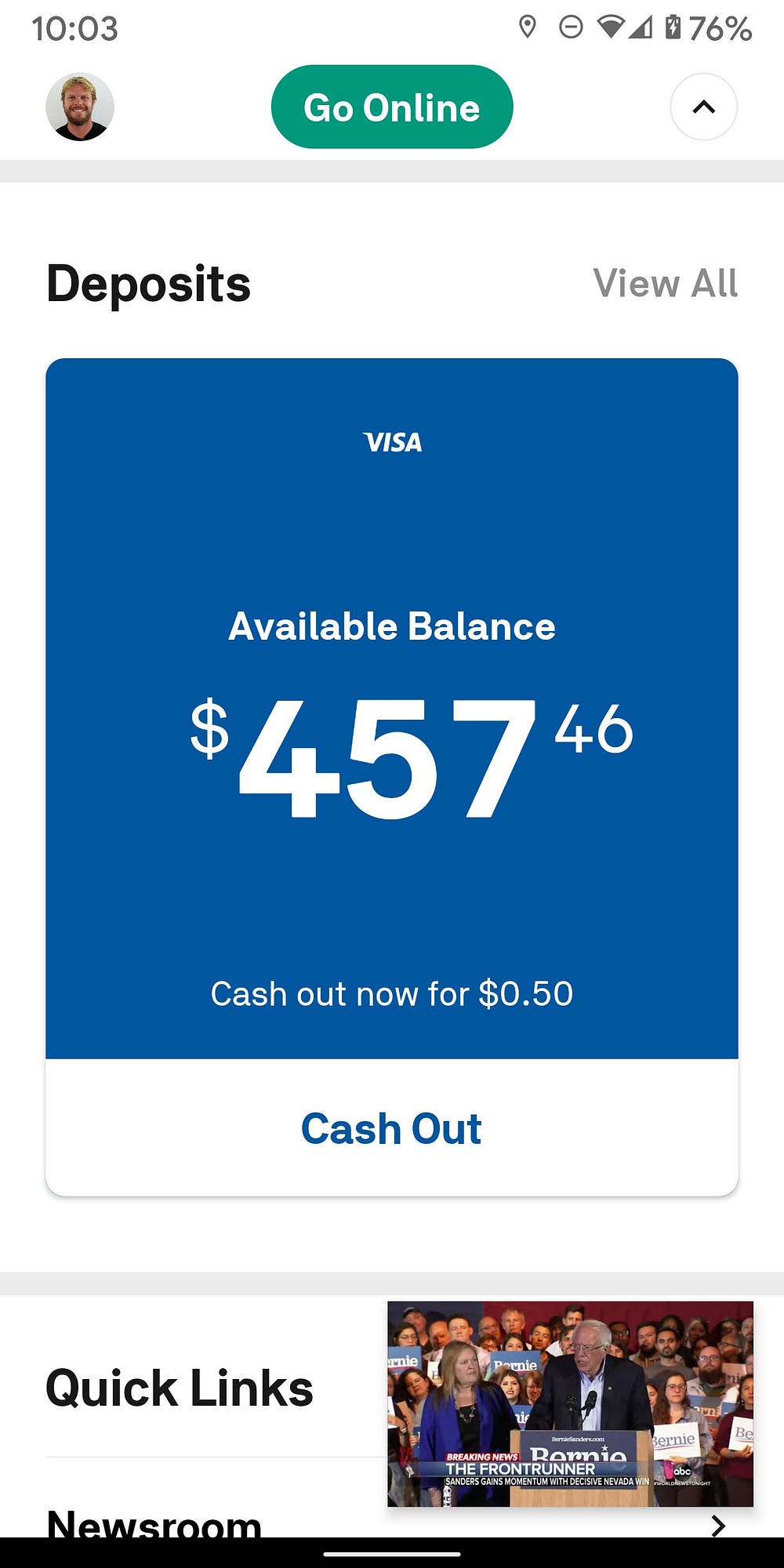View All deposits
This screenshot has width=784, height=1568.
pyautogui.click(x=665, y=283)
